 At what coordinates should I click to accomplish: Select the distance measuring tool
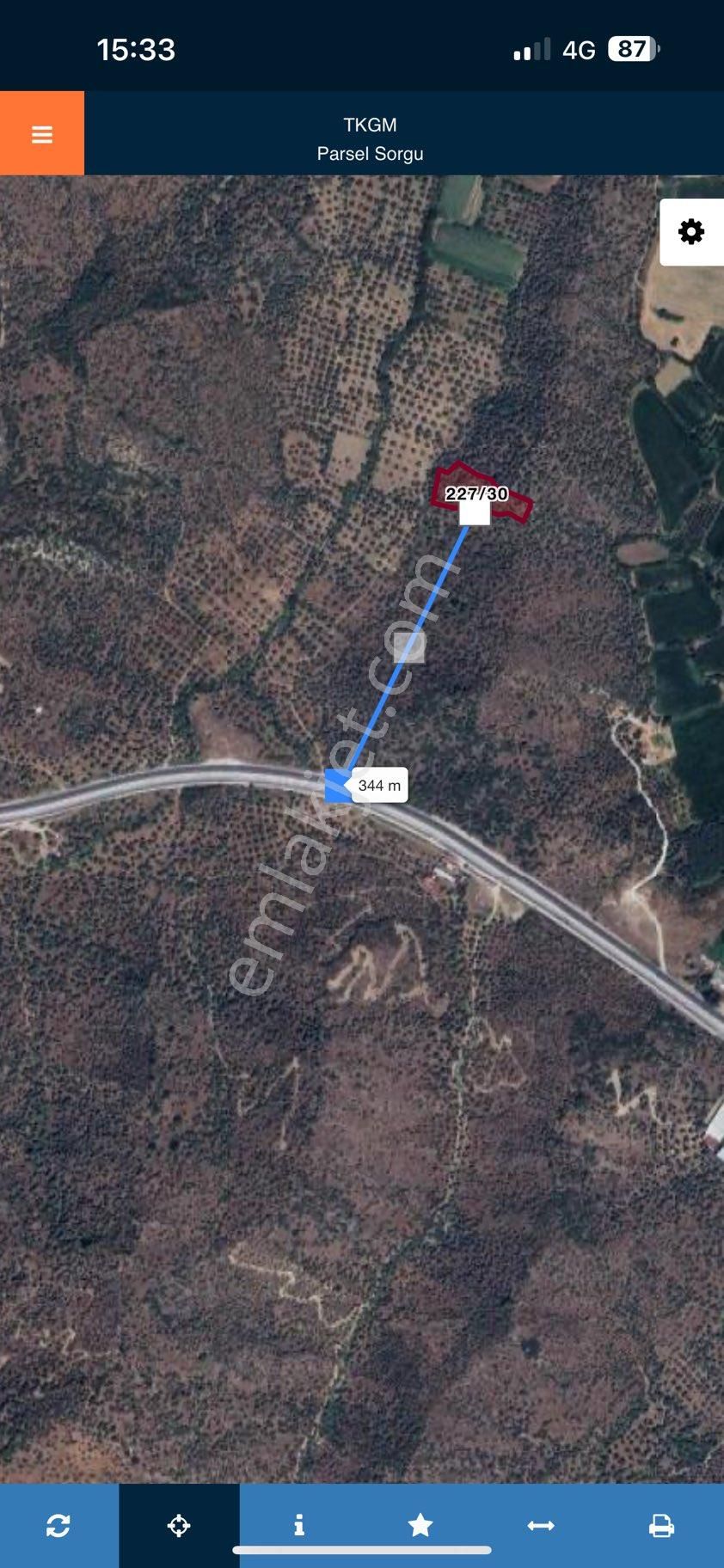point(541,1526)
